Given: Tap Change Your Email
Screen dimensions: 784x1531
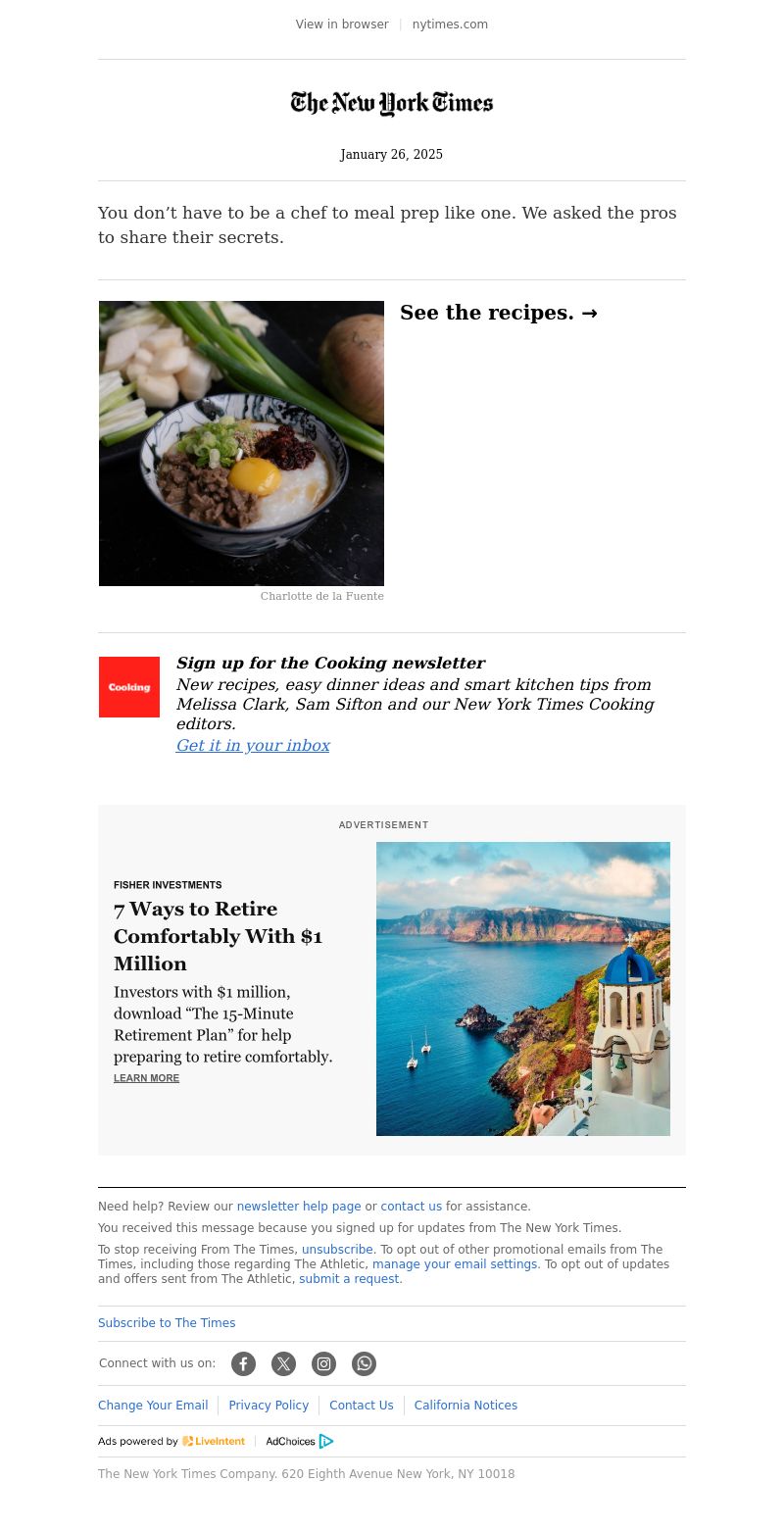Looking at the screenshot, I should point(153,1406).
